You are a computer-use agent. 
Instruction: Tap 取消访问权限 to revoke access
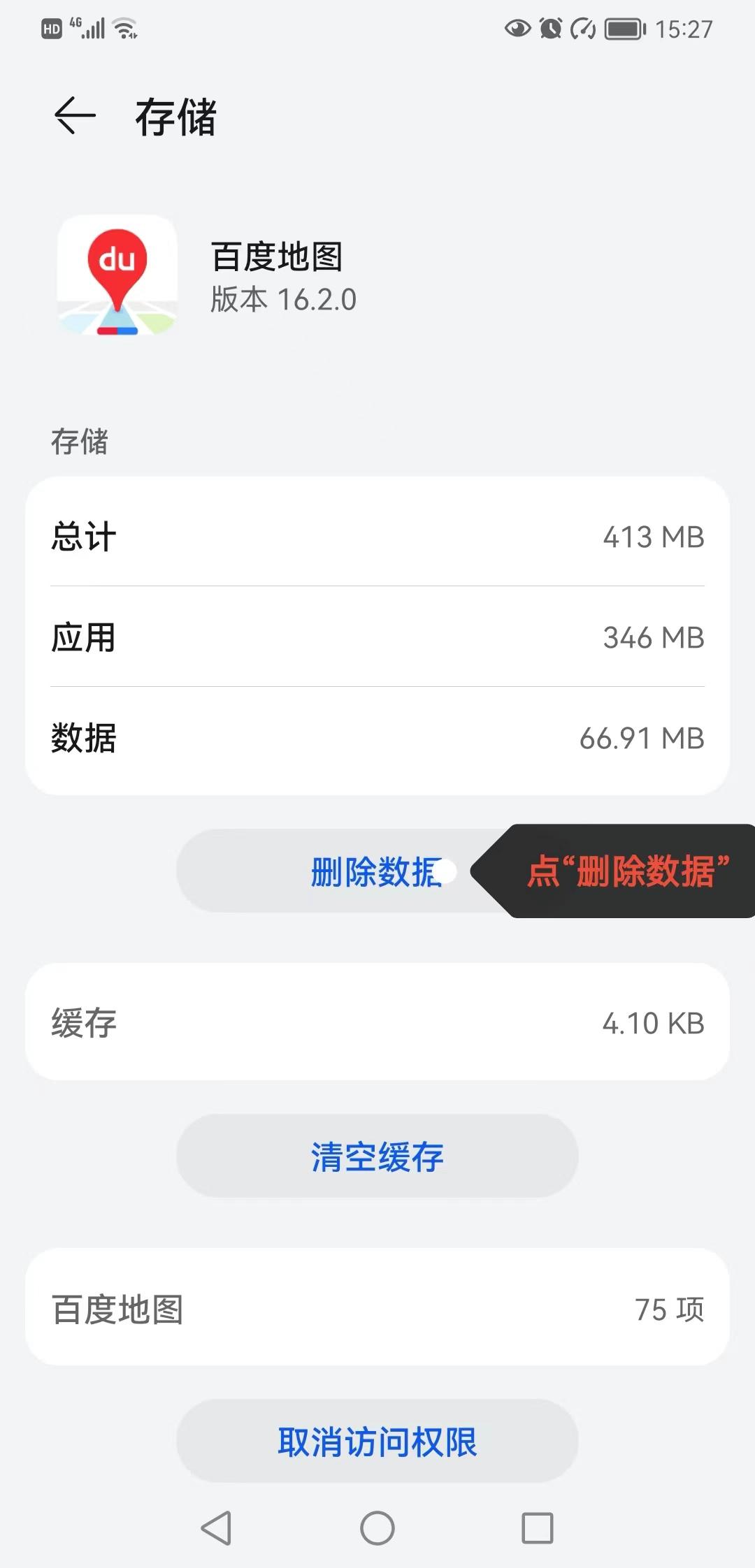tap(377, 1442)
